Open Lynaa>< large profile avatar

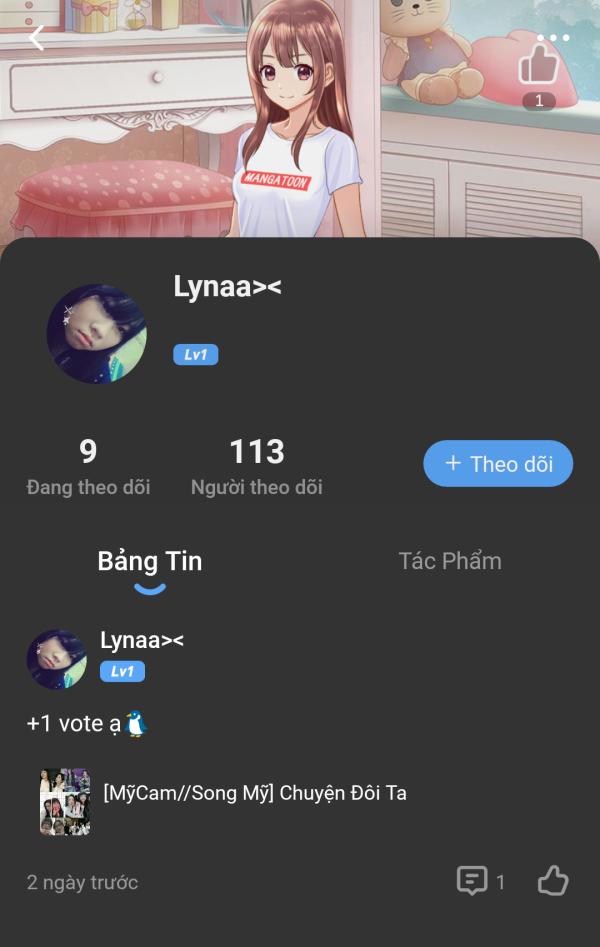tap(97, 334)
